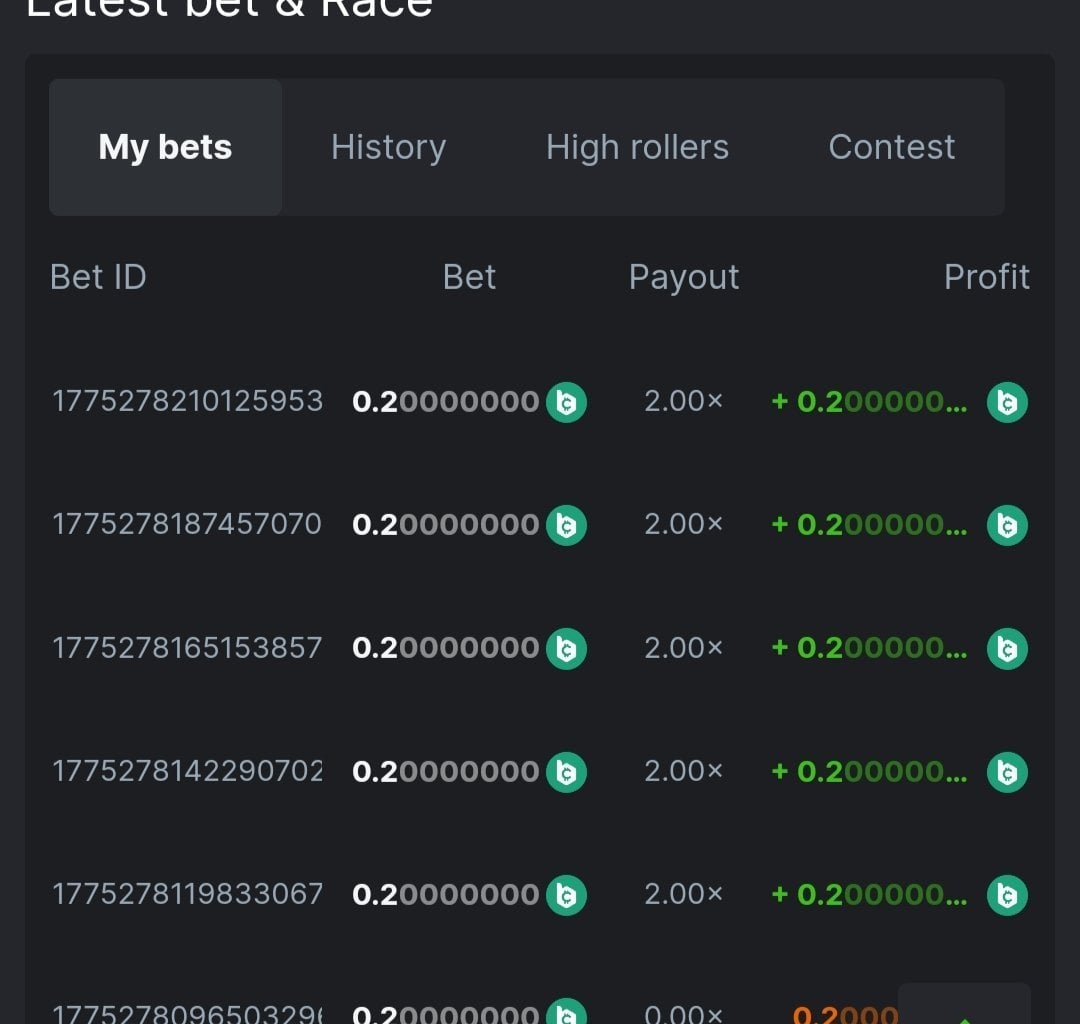Open bet details for ID 1775278210125953
Screen dimensions: 1080x1024
point(187,401)
